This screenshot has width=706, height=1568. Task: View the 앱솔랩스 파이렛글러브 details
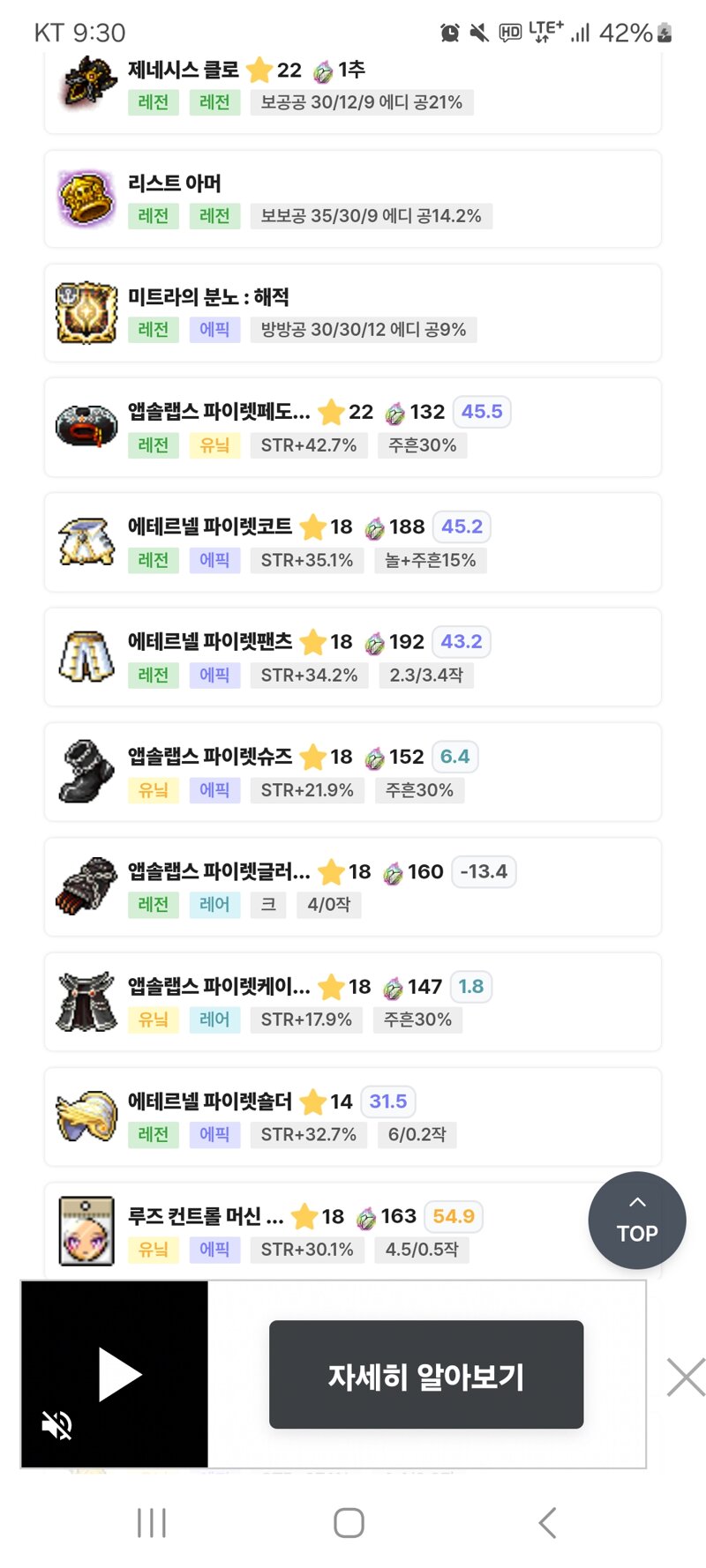(x=353, y=887)
